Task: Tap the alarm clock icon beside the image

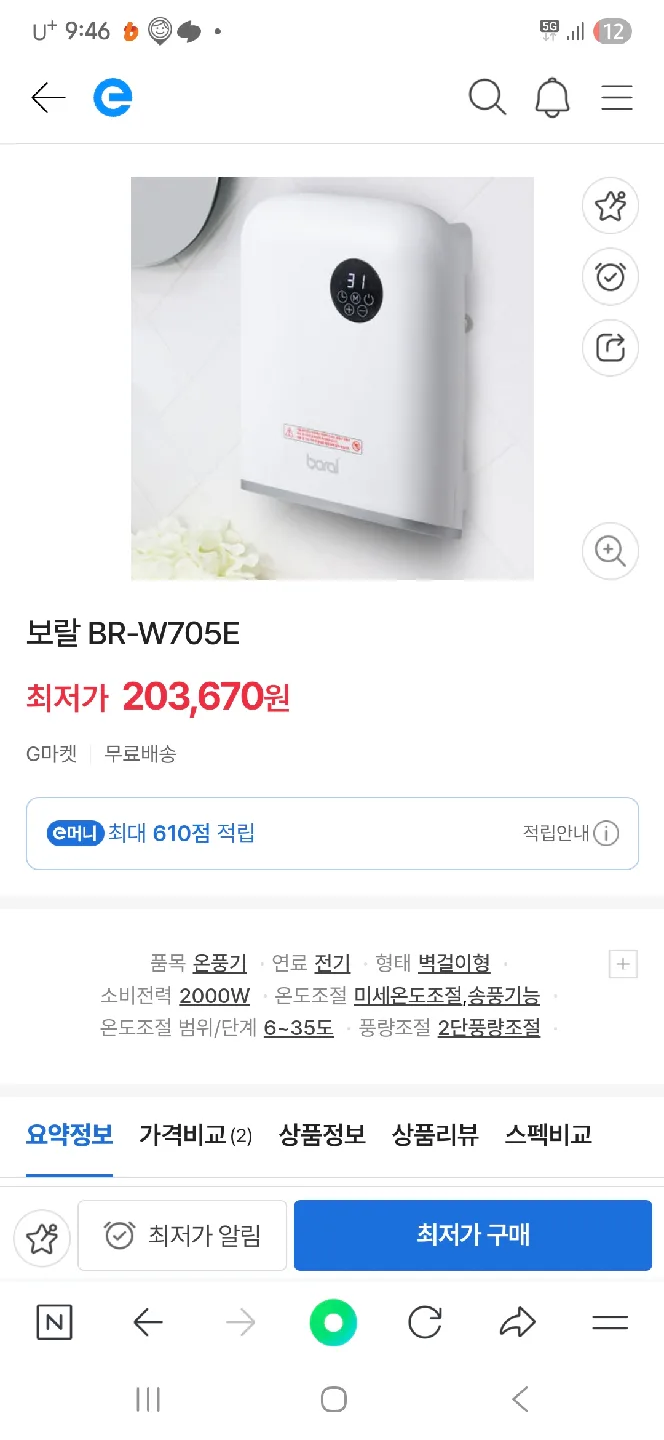Action: [x=610, y=277]
